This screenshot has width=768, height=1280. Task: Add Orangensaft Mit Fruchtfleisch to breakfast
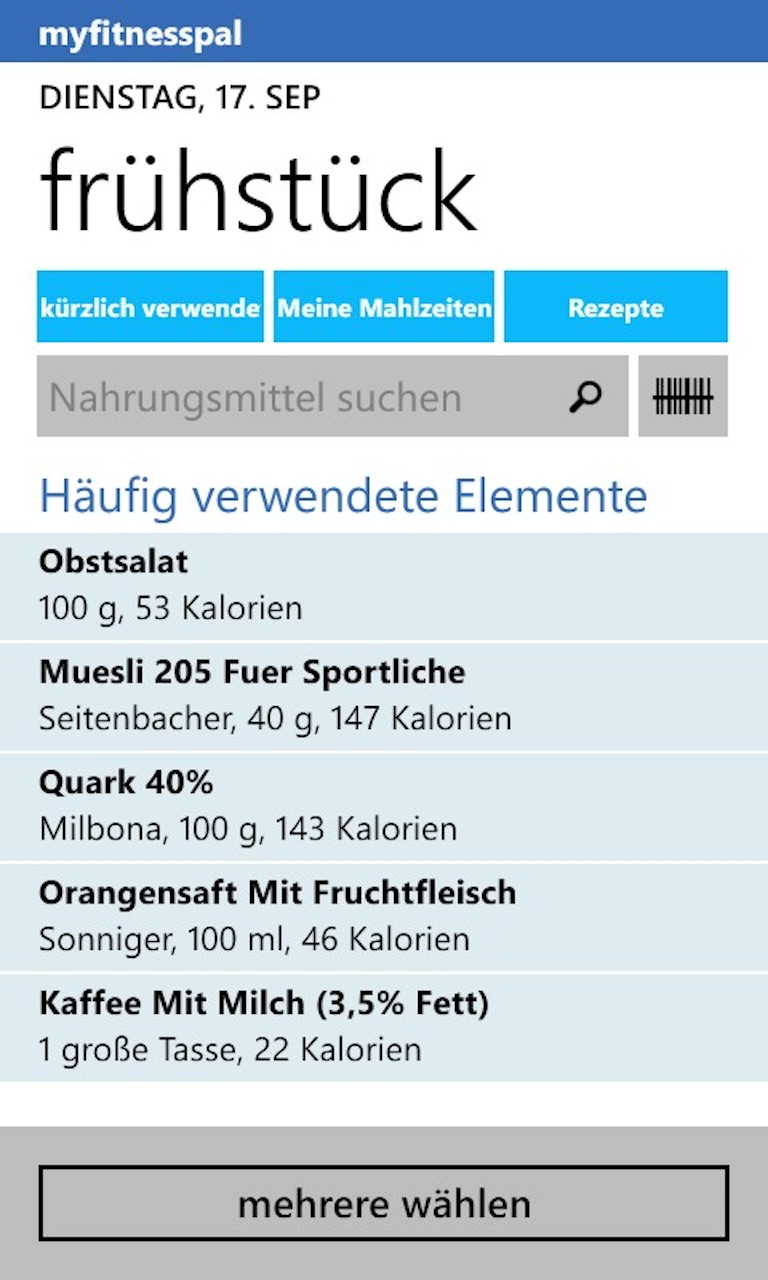(x=276, y=892)
